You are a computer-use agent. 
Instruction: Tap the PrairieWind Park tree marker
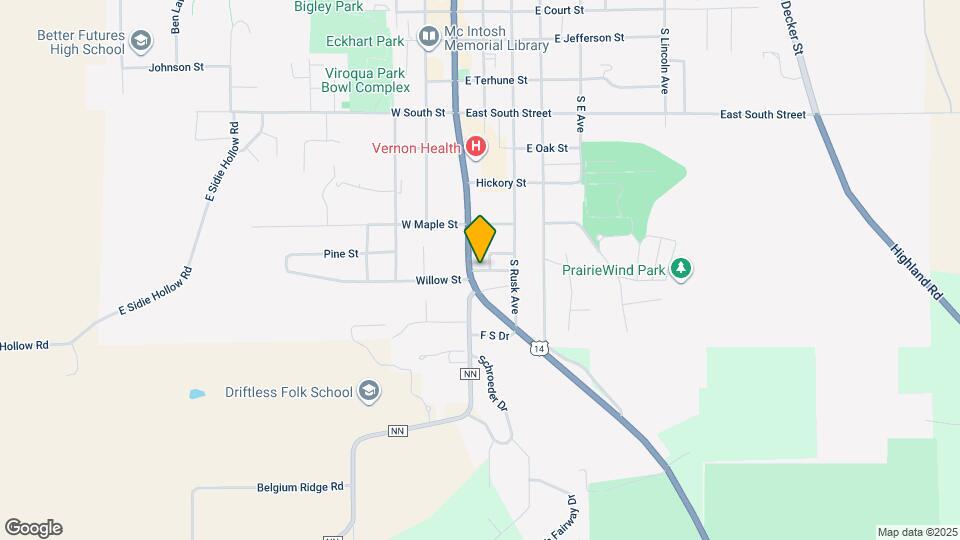coord(681,269)
